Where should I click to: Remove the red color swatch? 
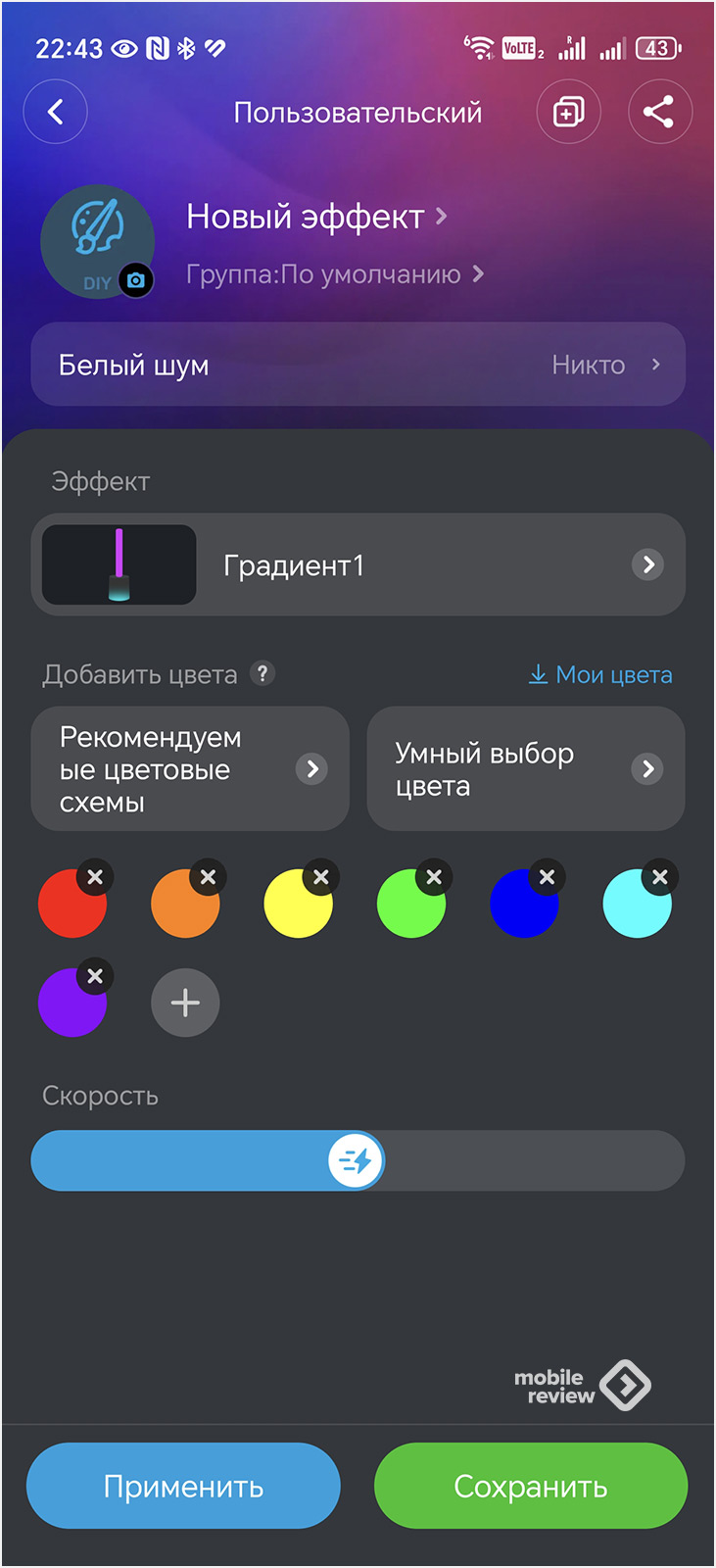pyautogui.click(x=95, y=877)
